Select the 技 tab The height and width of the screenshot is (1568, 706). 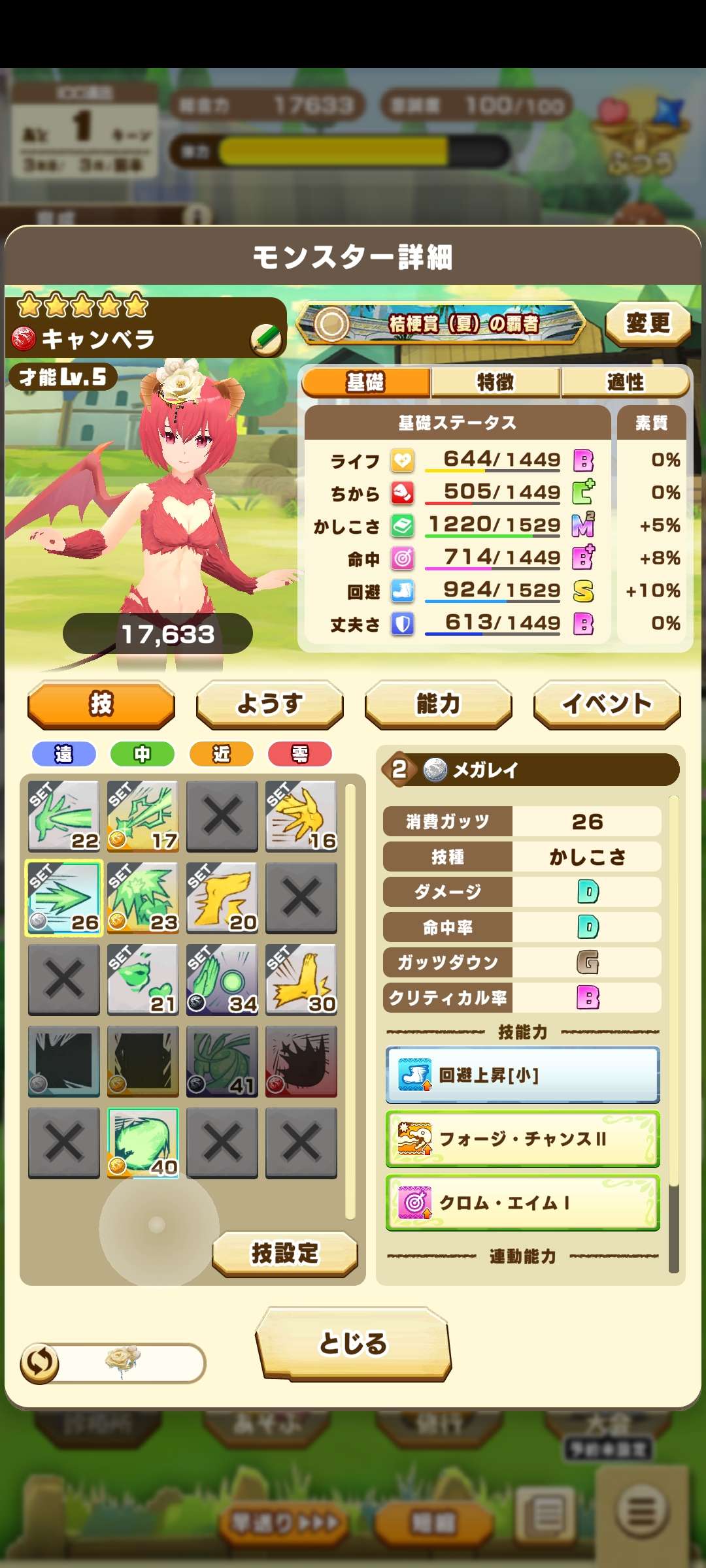(101, 704)
